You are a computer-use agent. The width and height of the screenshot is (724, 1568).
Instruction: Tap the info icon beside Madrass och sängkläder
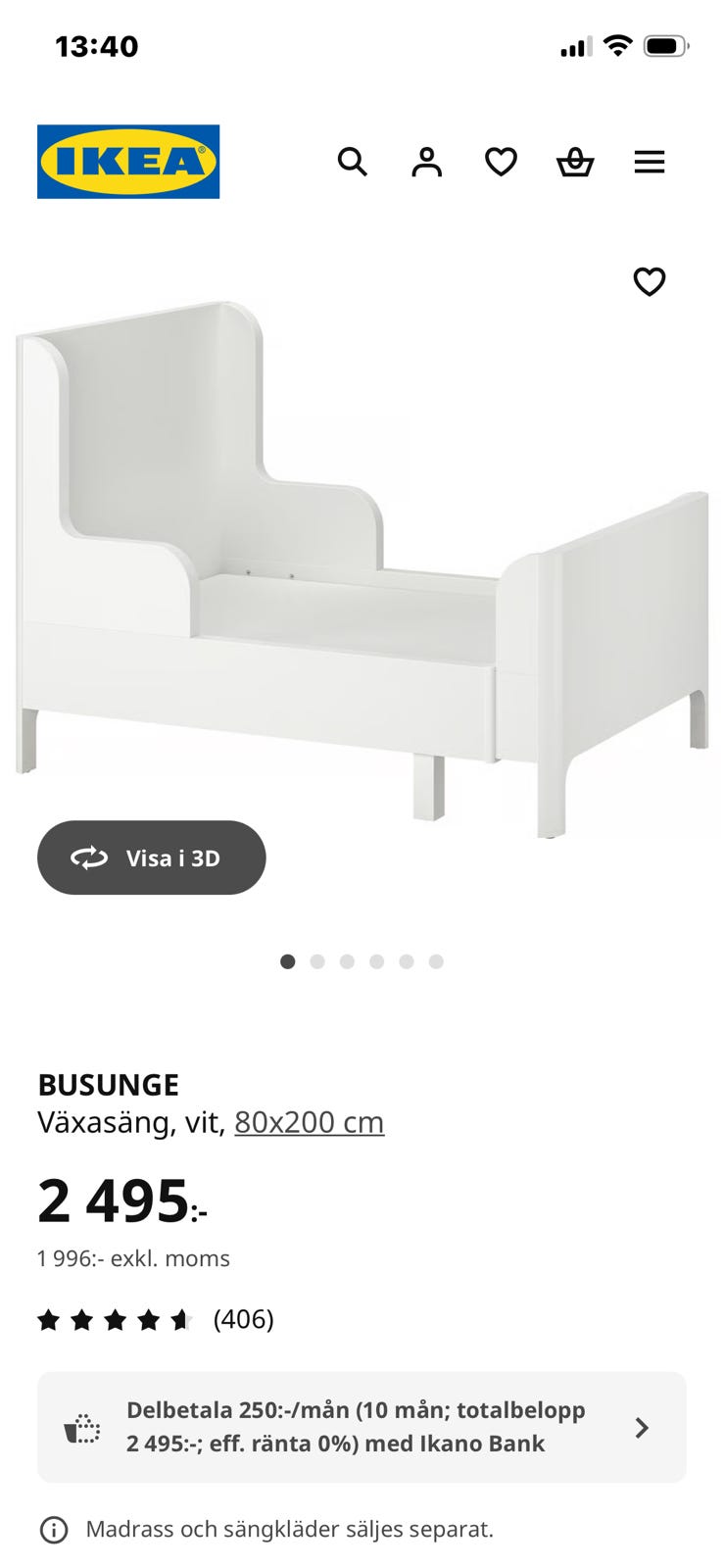[54, 1530]
